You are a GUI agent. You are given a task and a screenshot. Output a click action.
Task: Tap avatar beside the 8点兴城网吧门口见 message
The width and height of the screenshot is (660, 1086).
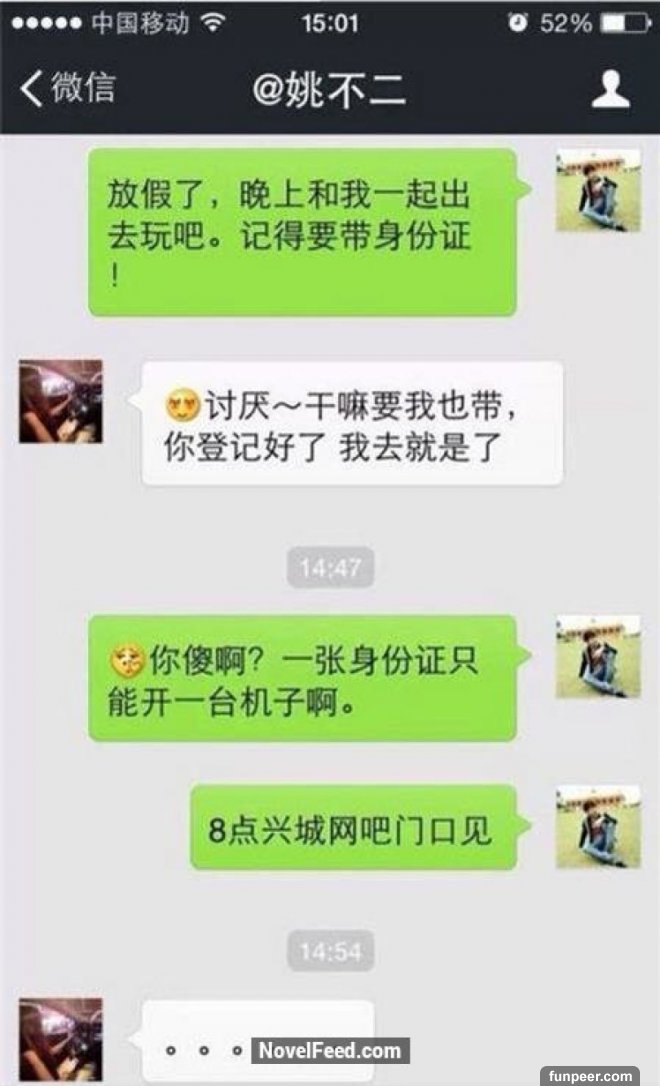click(598, 826)
